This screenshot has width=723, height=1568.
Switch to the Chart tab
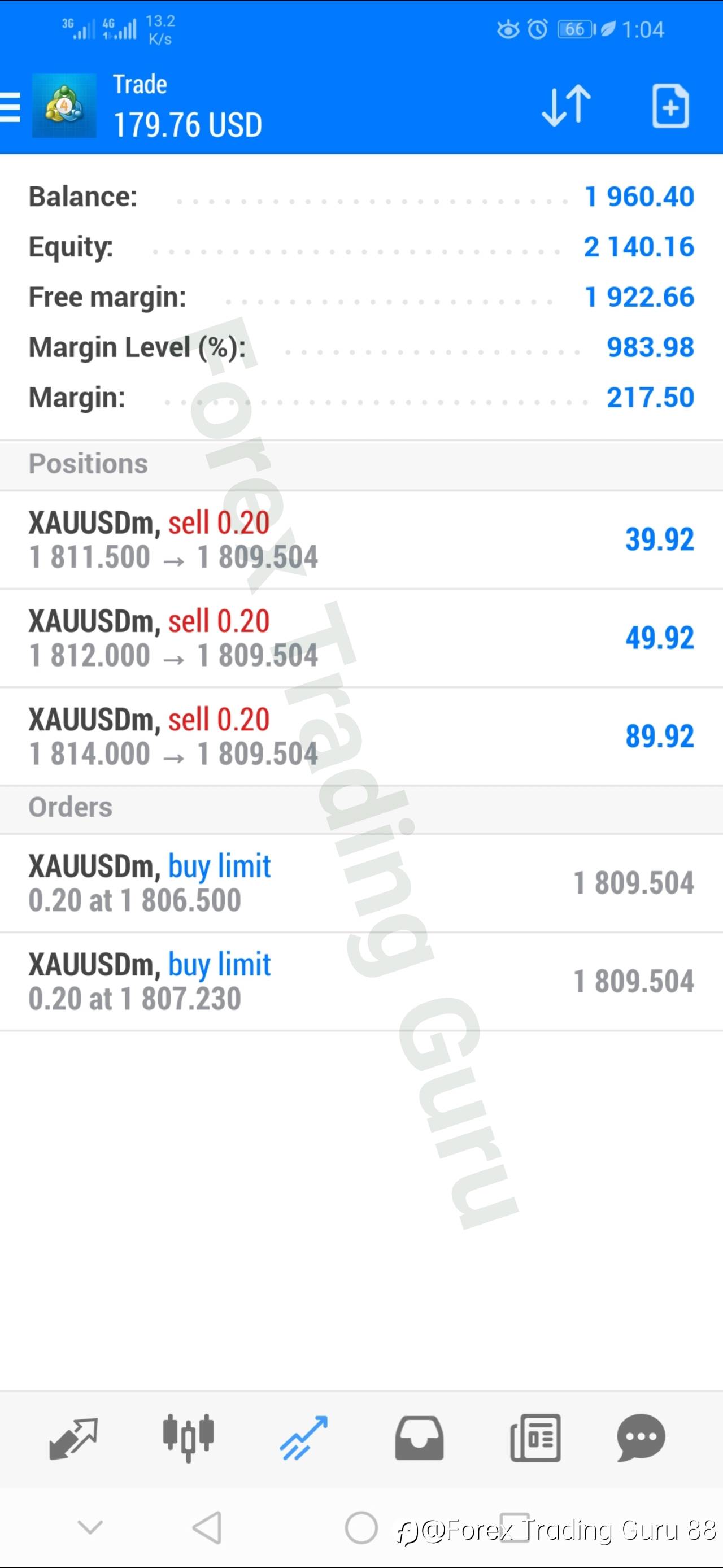coord(188,1438)
